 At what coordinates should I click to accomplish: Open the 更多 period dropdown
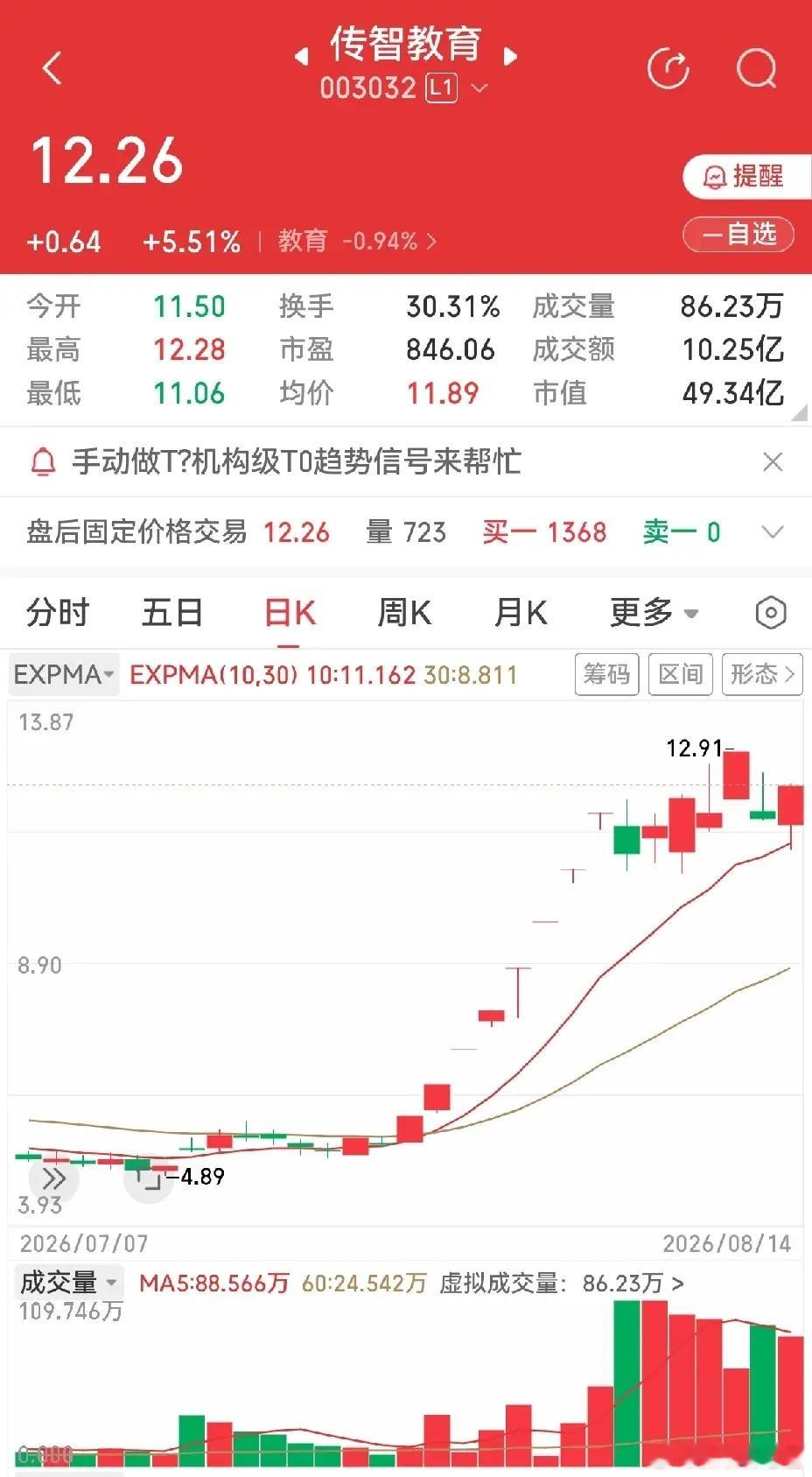click(654, 612)
